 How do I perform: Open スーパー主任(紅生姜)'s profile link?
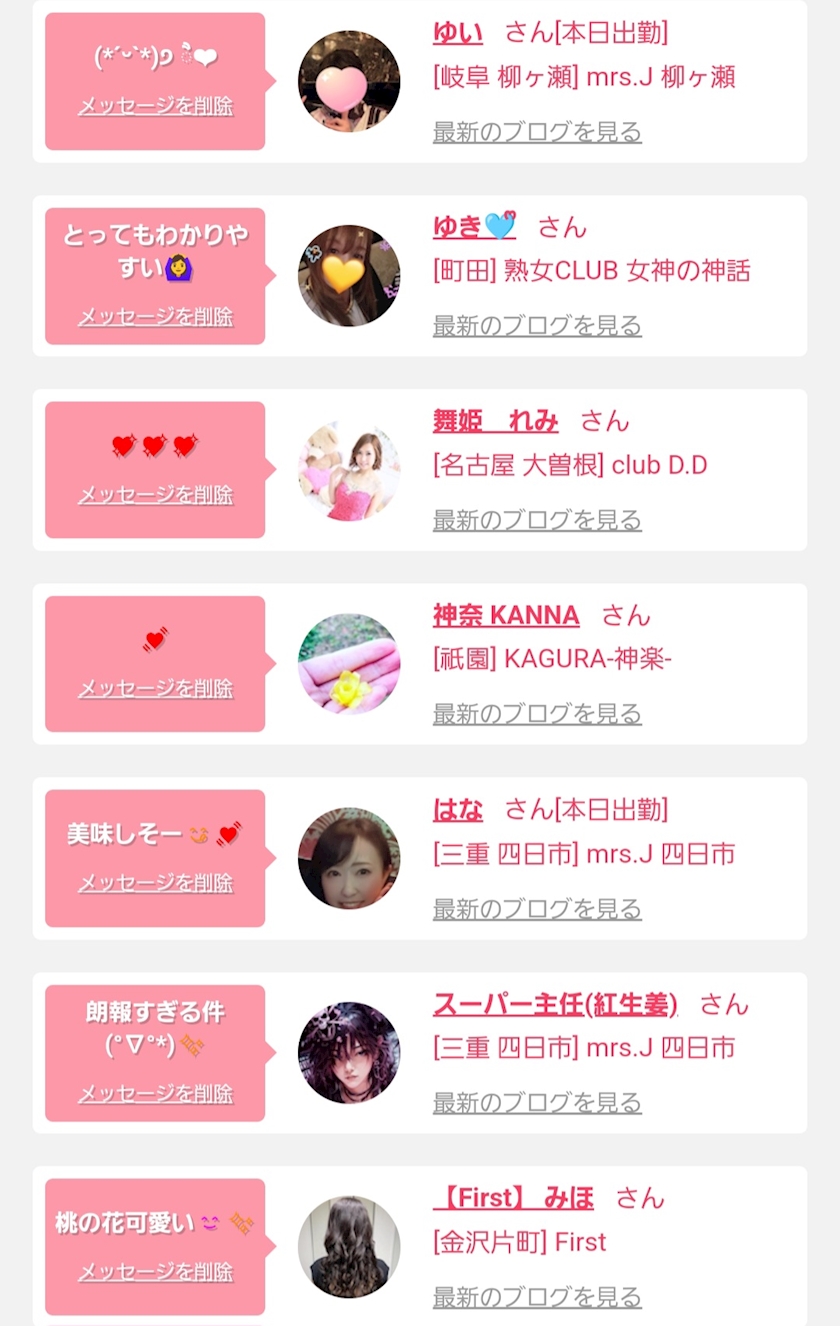[x=555, y=1003]
